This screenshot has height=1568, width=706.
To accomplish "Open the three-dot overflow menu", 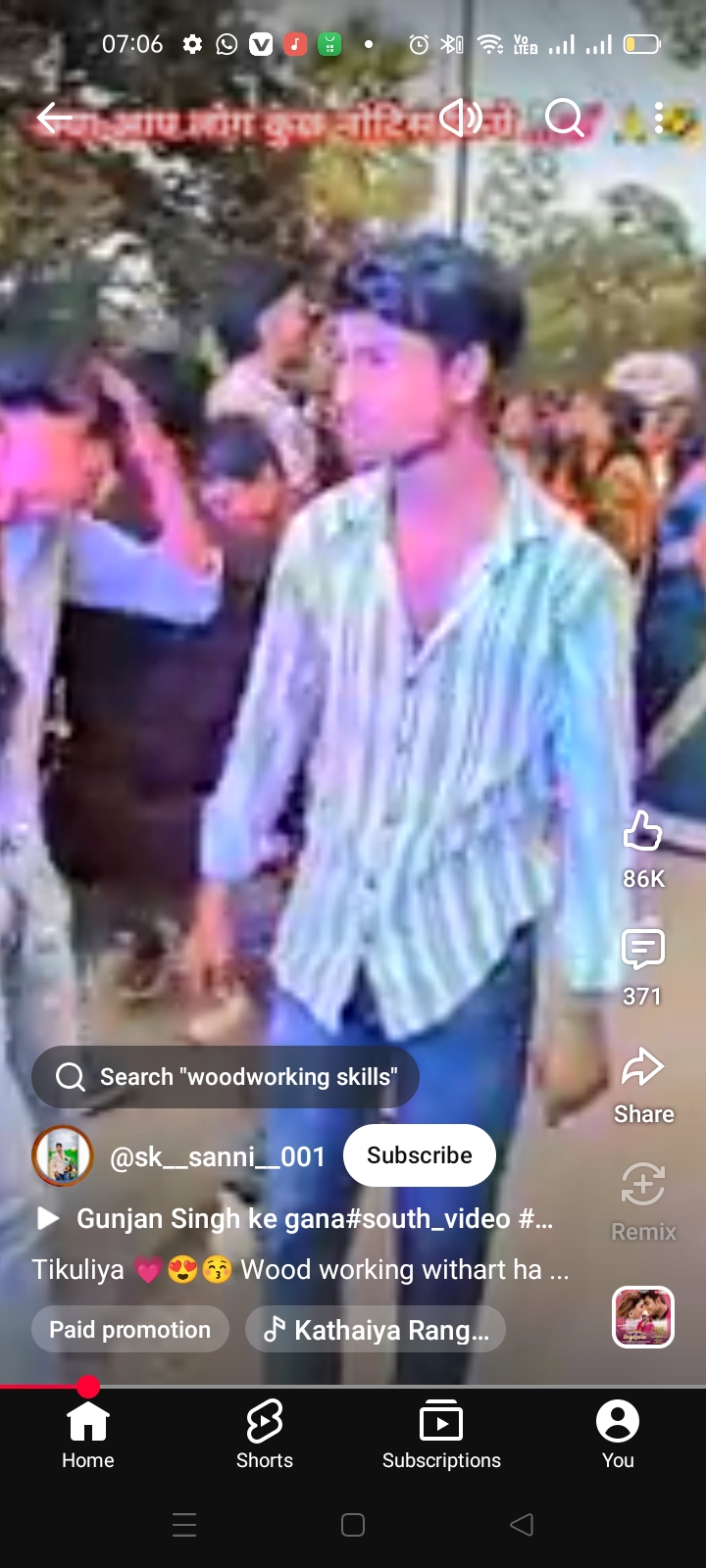I will point(659,119).
